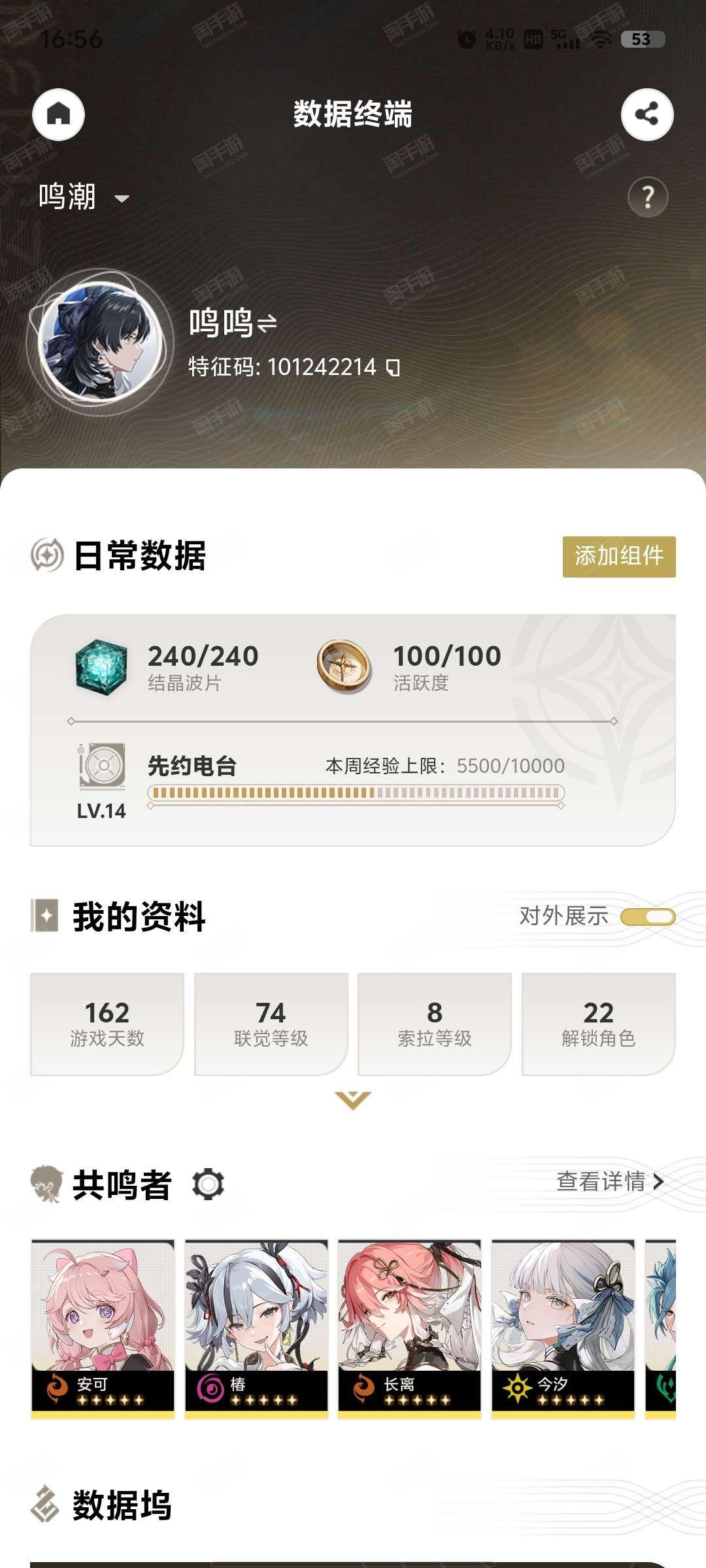Open the 椿 character card
Image resolution: width=706 pixels, height=1568 pixels.
256,1329
